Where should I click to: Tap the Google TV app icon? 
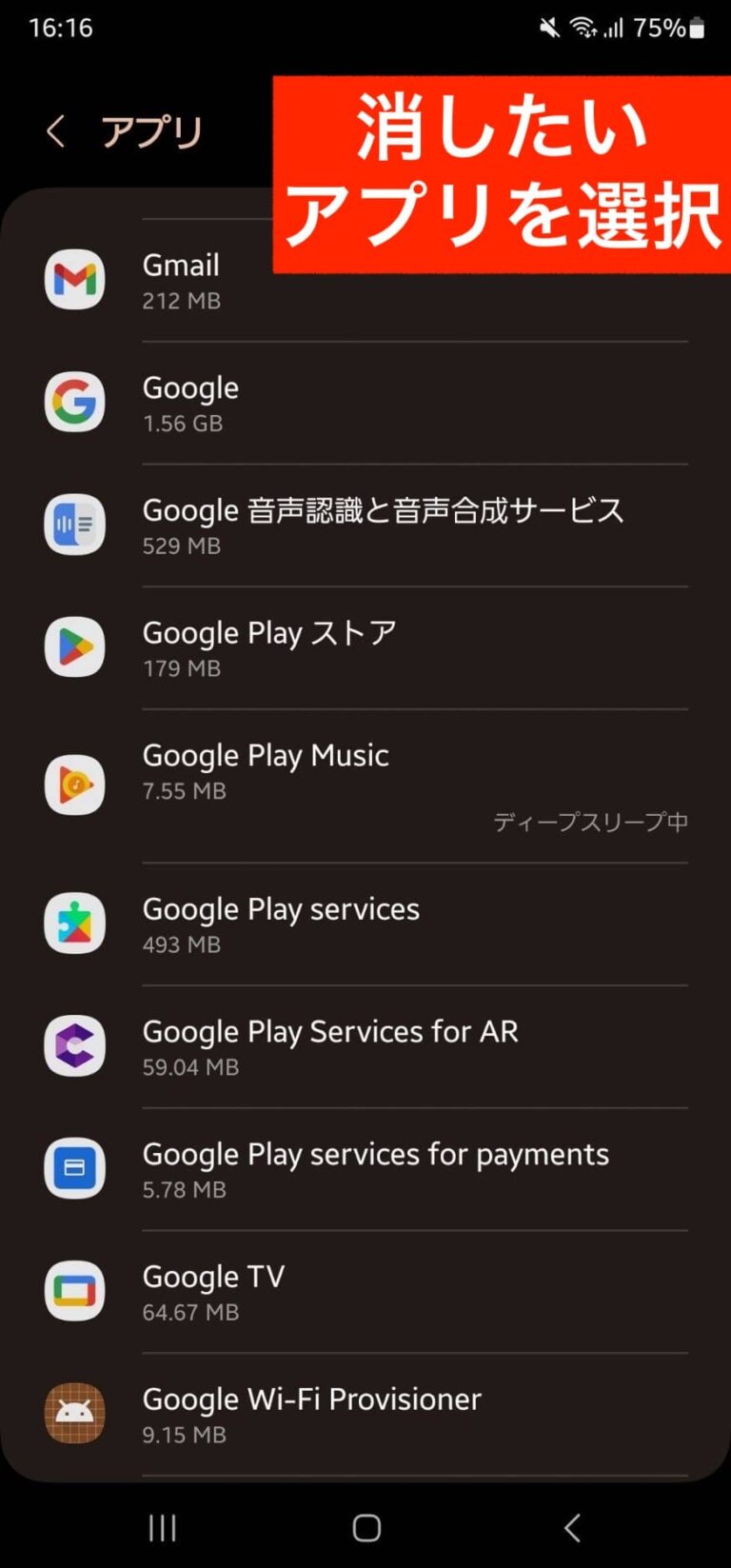(x=74, y=1291)
